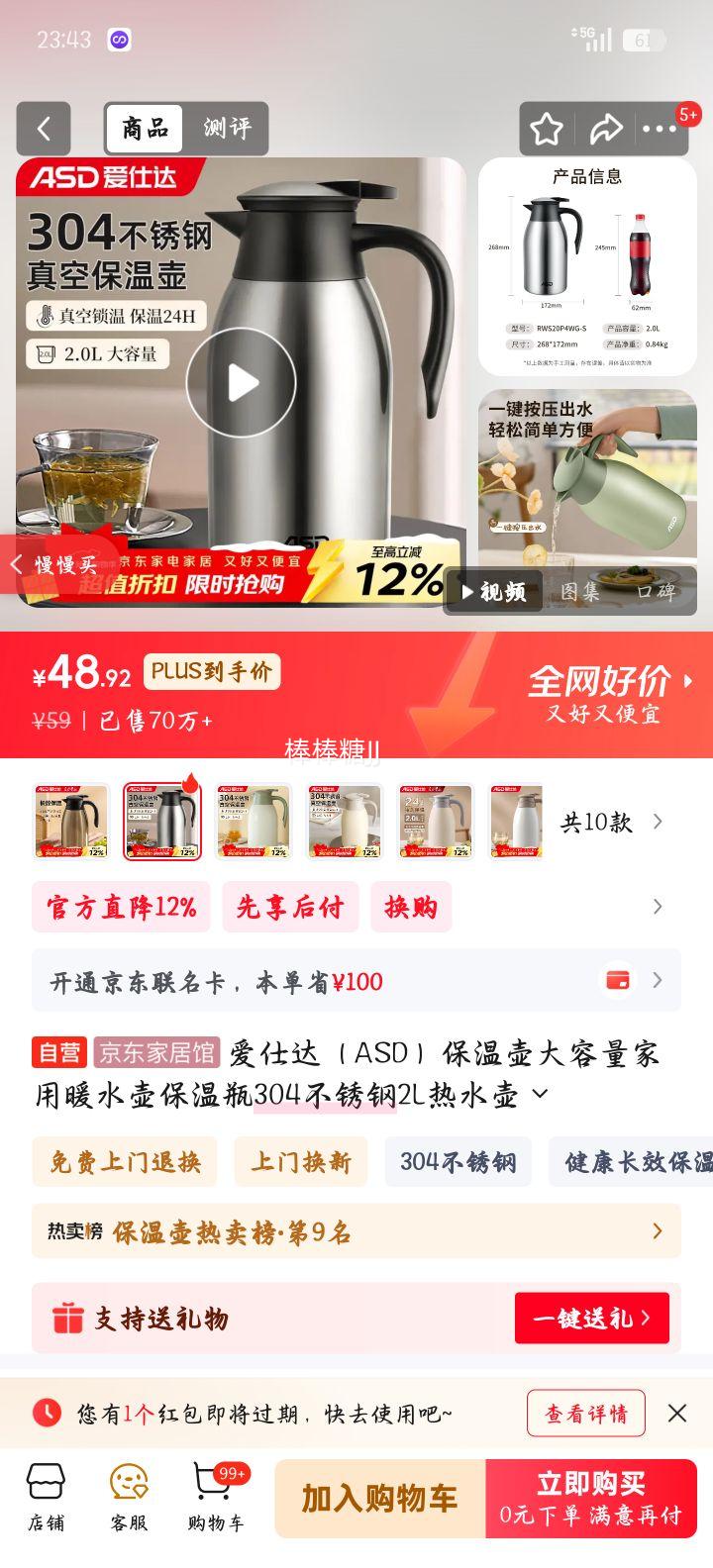Open 查看详情 on the red packet banner
This screenshot has width=713, height=1568.
click(x=585, y=1414)
